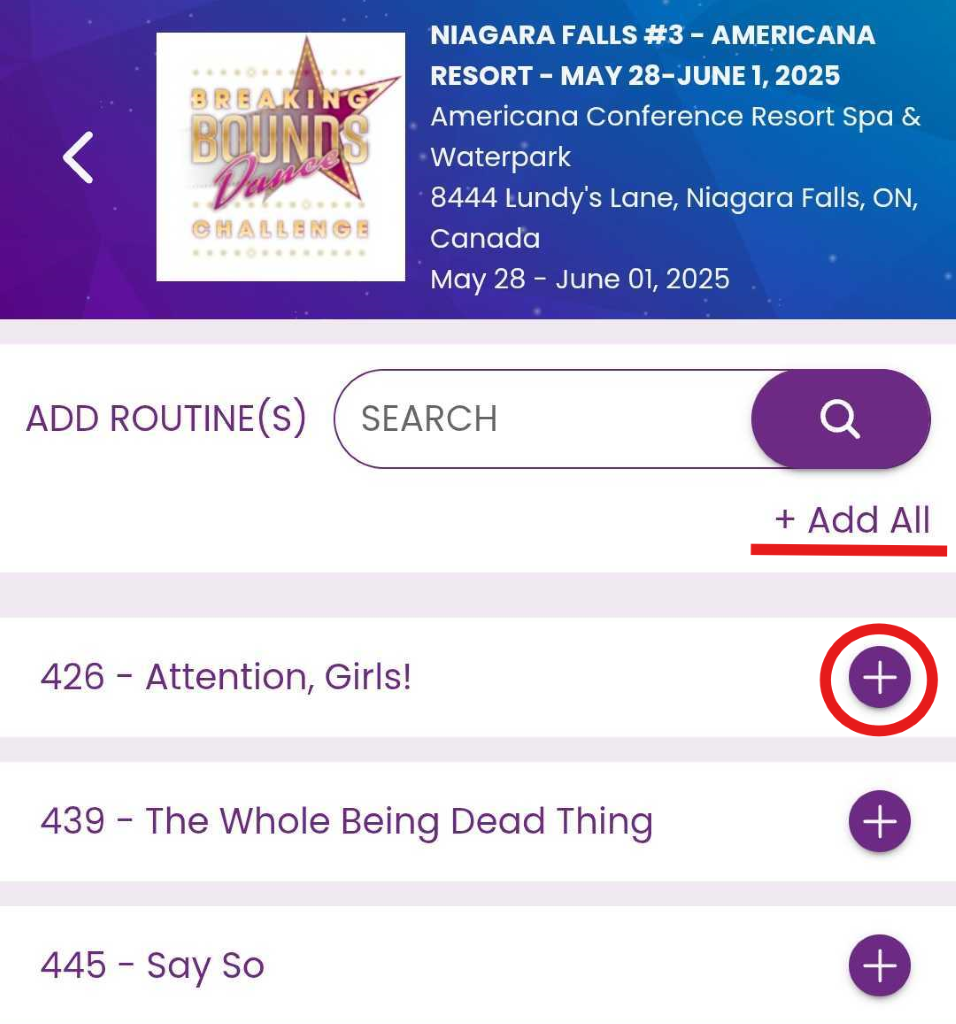Tap the ADD ROUTINE(S) heading
The width and height of the screenshot is (956, 1024).
165,419
